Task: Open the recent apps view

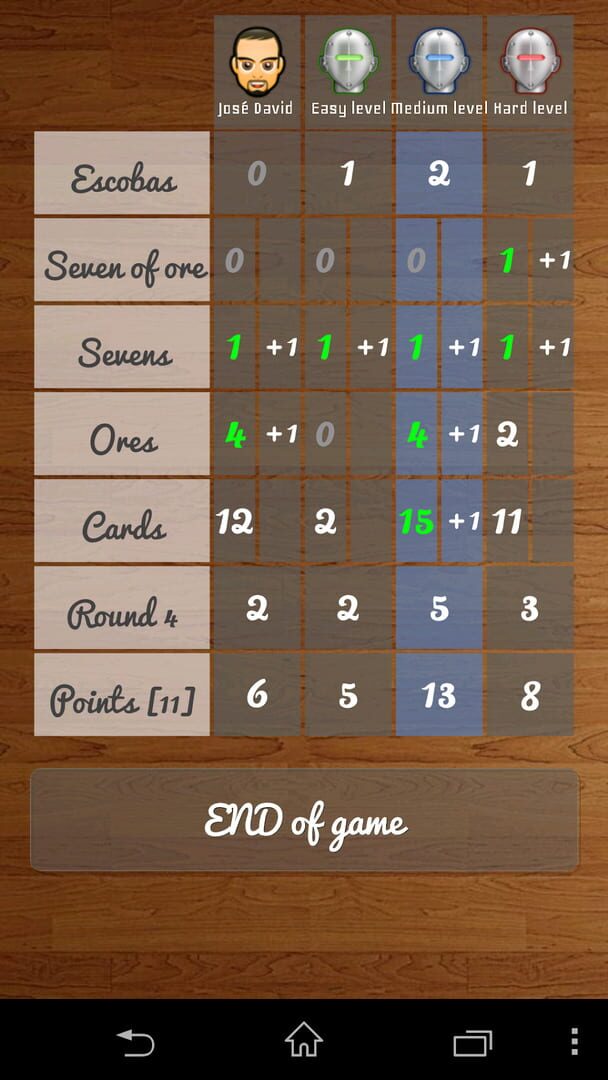Action: coord(472,1042)
